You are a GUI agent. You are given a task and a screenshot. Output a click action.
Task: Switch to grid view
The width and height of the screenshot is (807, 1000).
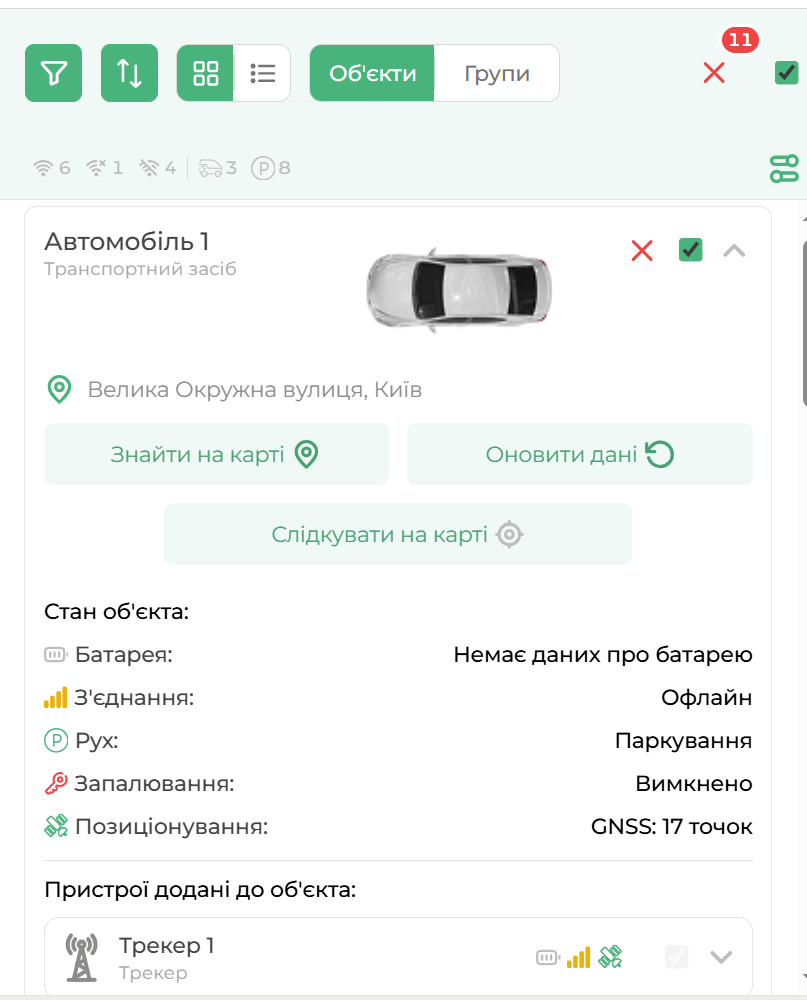click(206, 73)
